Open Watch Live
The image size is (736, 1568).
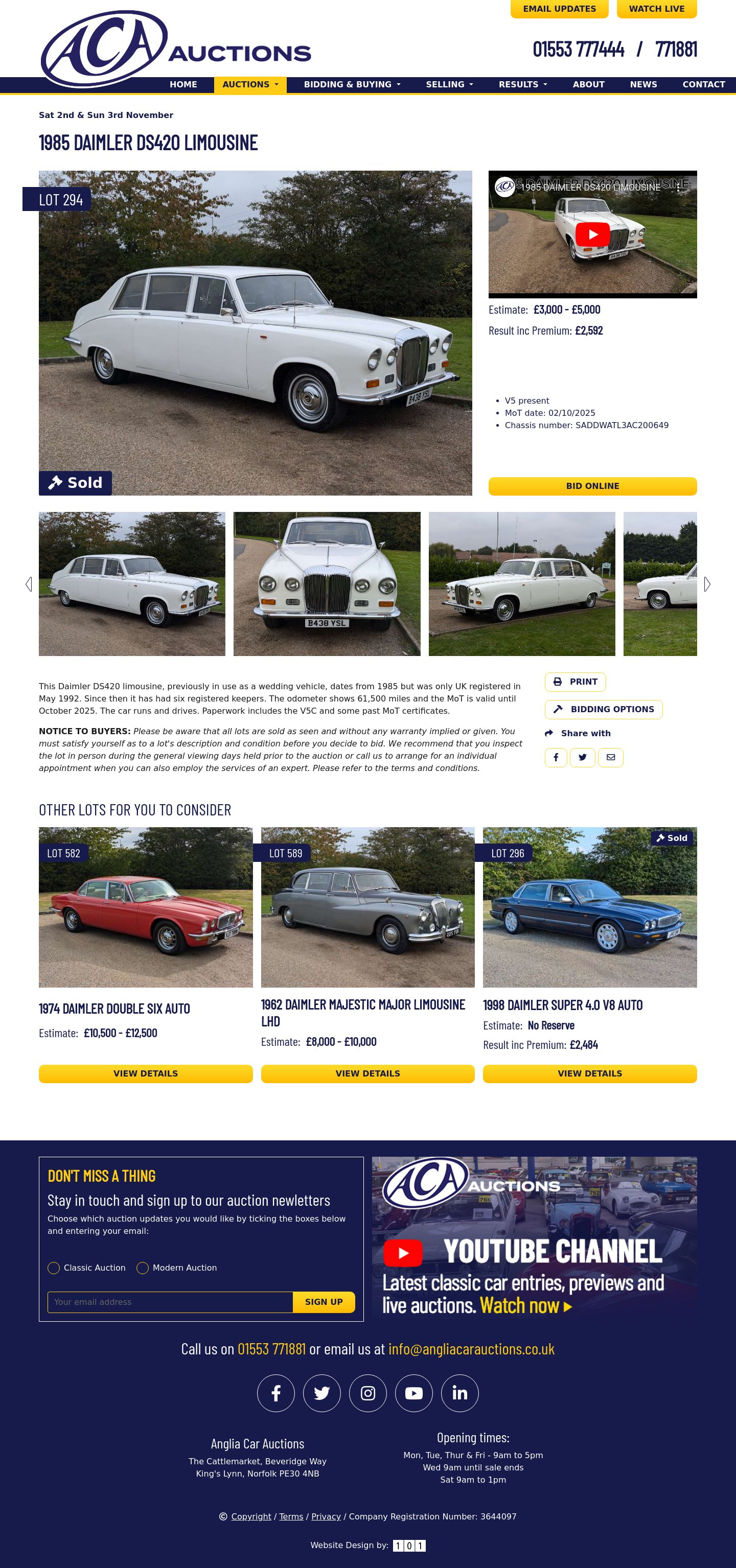click(656, 9)
